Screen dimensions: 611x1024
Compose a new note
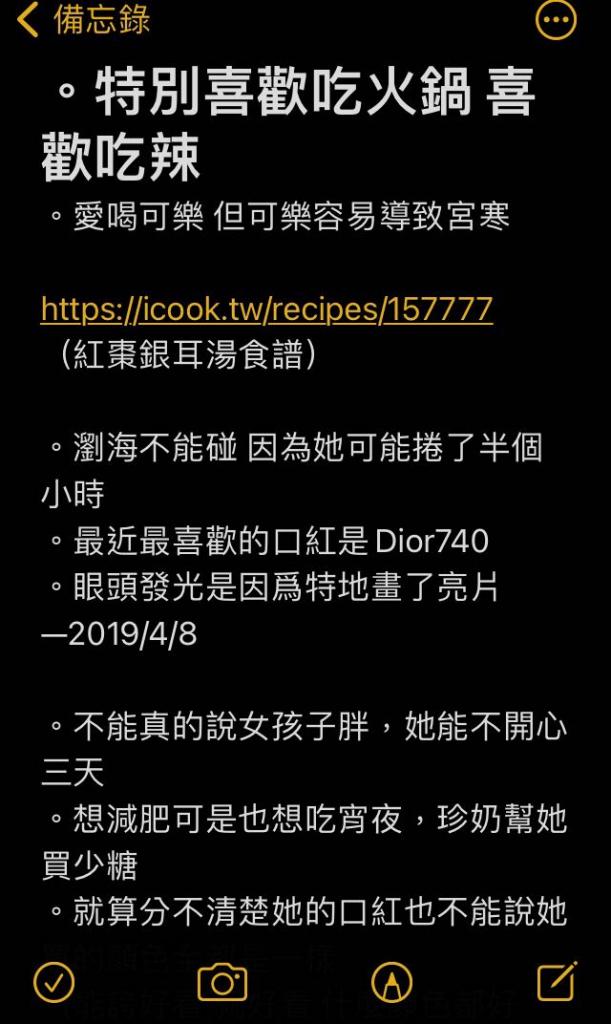click(x=556, y=981)
